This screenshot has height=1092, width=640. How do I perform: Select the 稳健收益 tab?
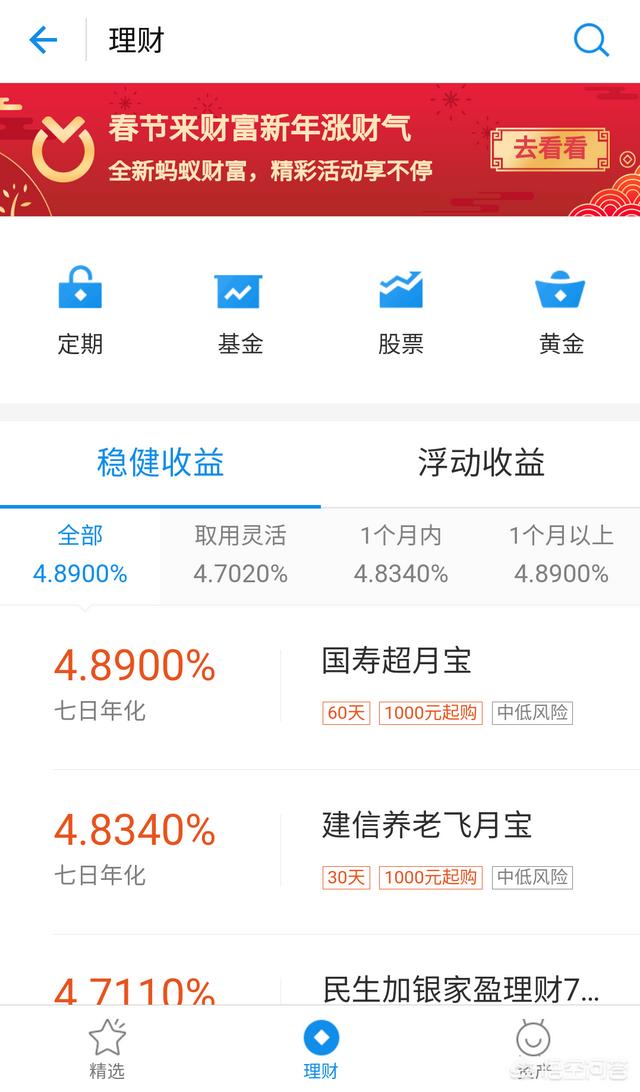click(x=160, y=463)
